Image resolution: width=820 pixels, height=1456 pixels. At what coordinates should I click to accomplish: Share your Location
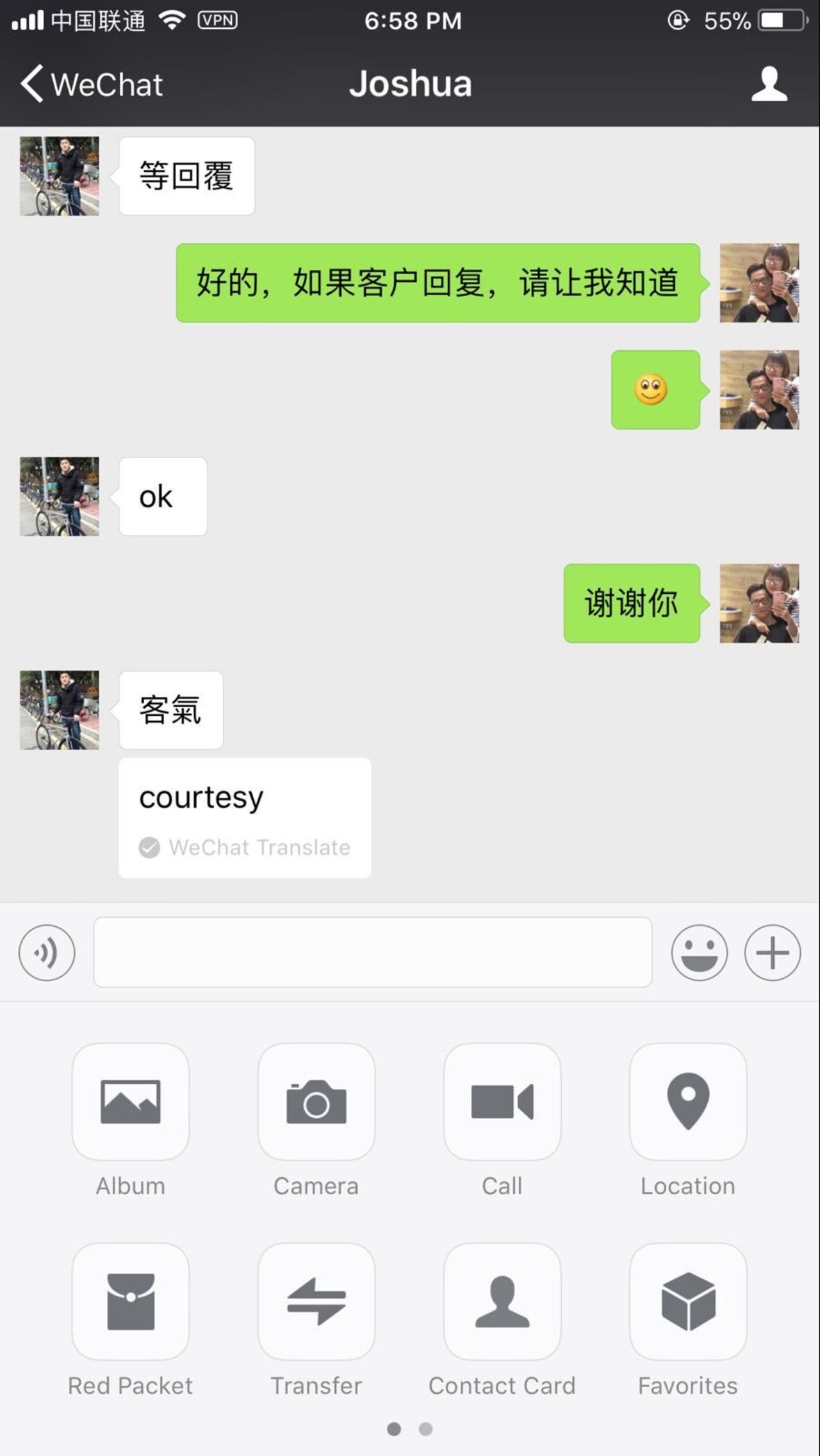point(688,1101)
